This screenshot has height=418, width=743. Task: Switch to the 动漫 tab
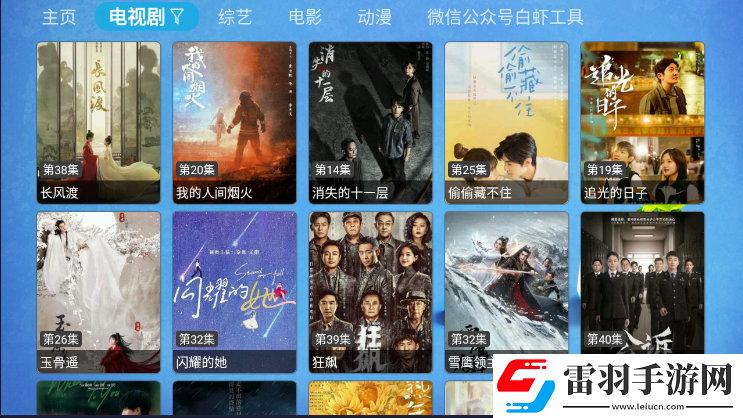(x=374, y=16)
